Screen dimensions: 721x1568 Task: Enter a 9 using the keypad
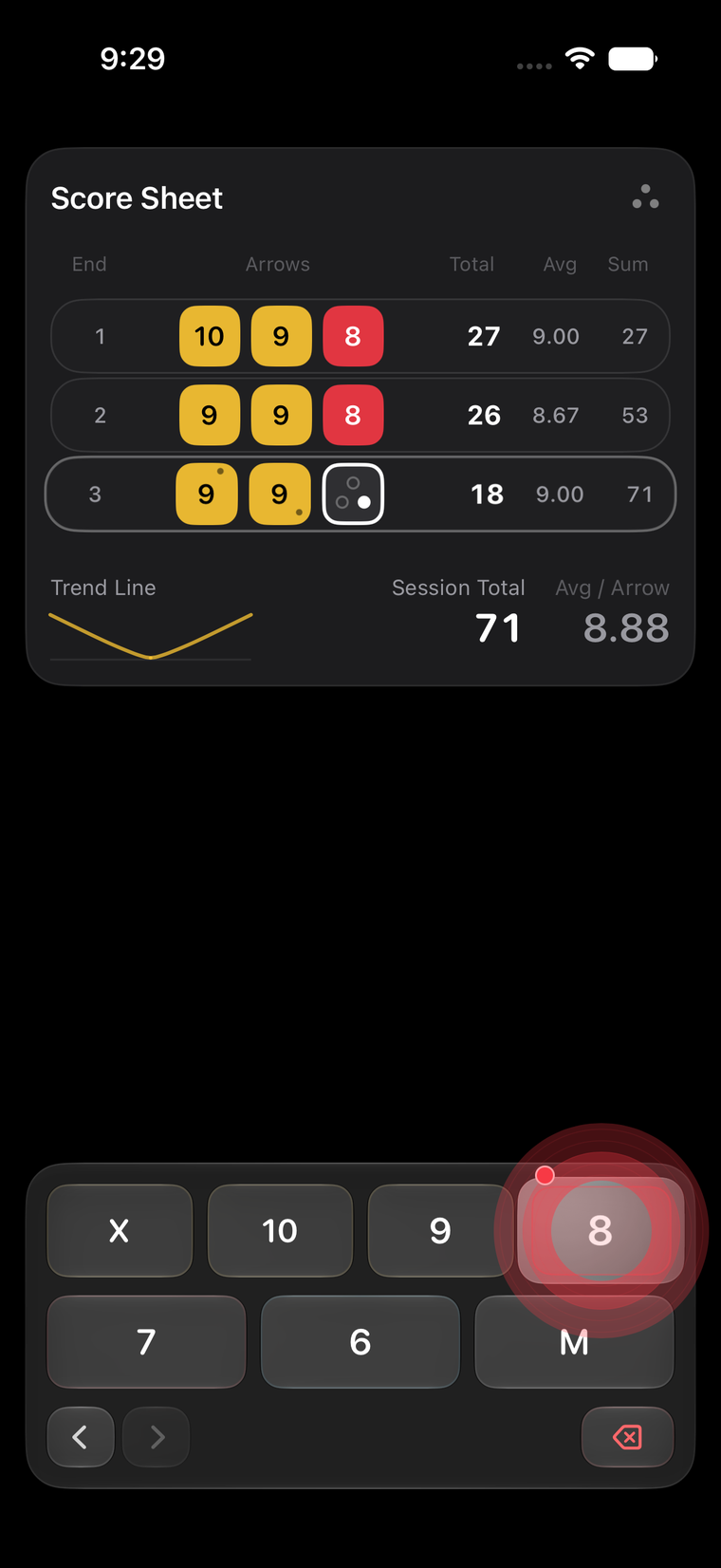440,1230
